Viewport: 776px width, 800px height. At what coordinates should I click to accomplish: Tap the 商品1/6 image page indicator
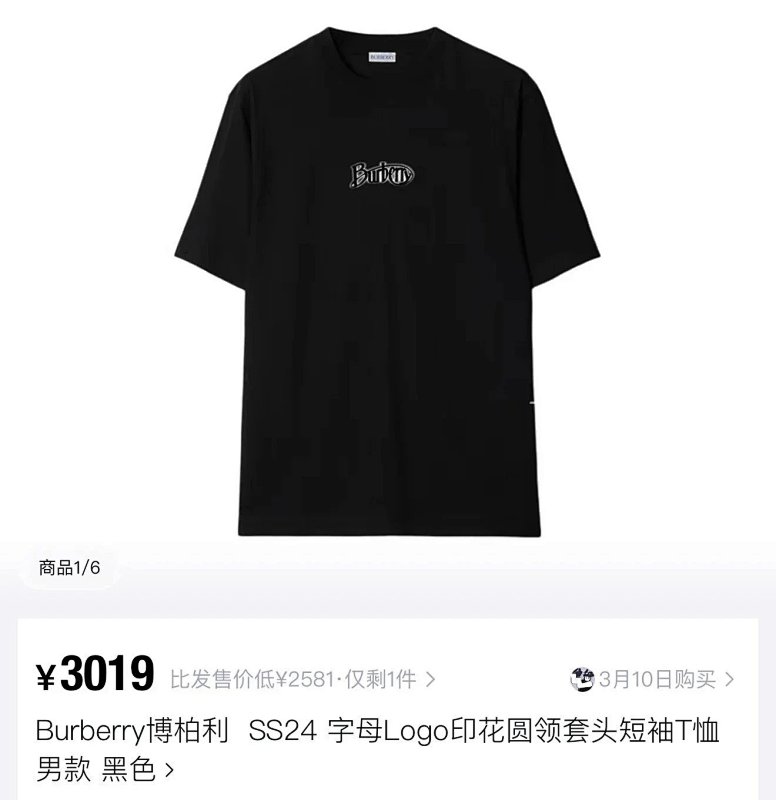pyautogui.click(x=69, y=568)
